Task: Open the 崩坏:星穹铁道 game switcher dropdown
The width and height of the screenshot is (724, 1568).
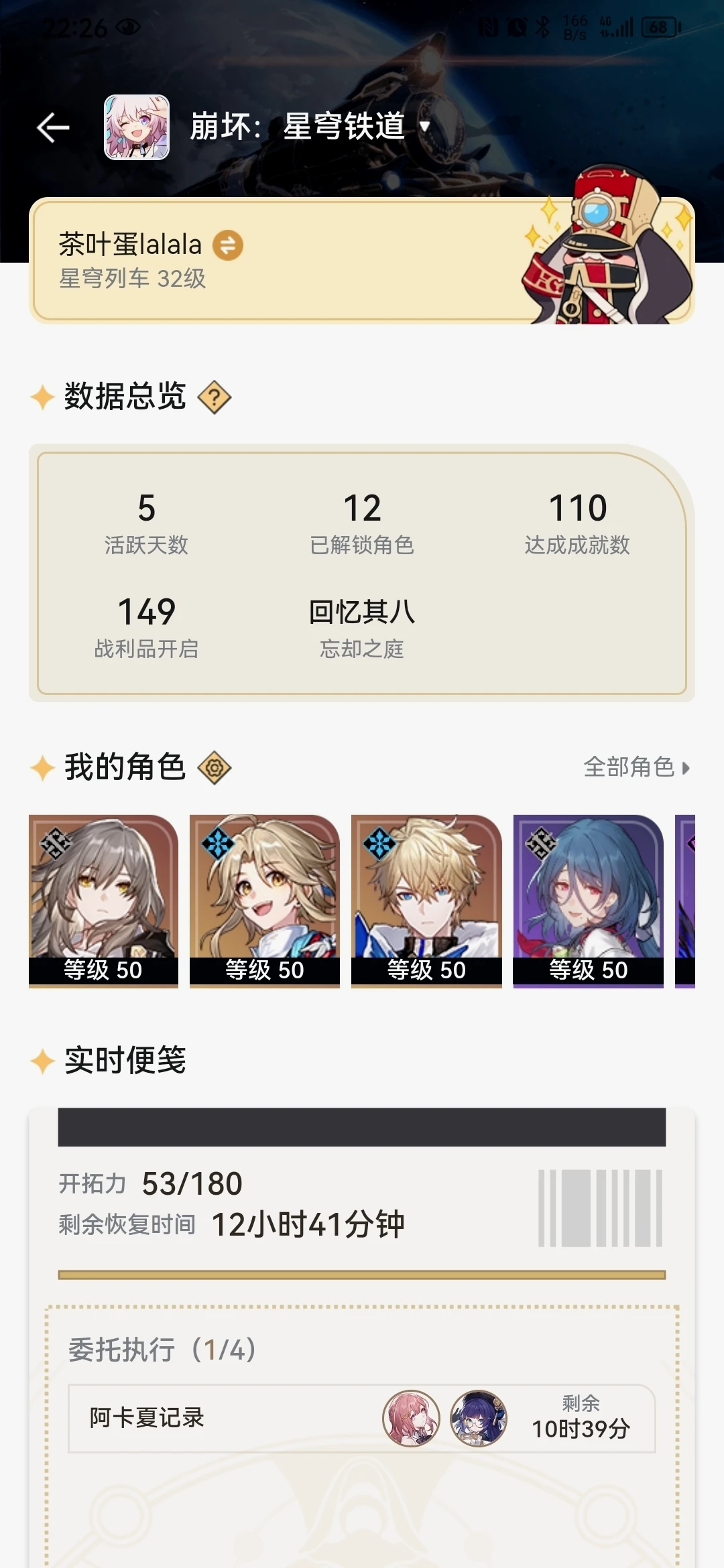Action: point(424,126)
